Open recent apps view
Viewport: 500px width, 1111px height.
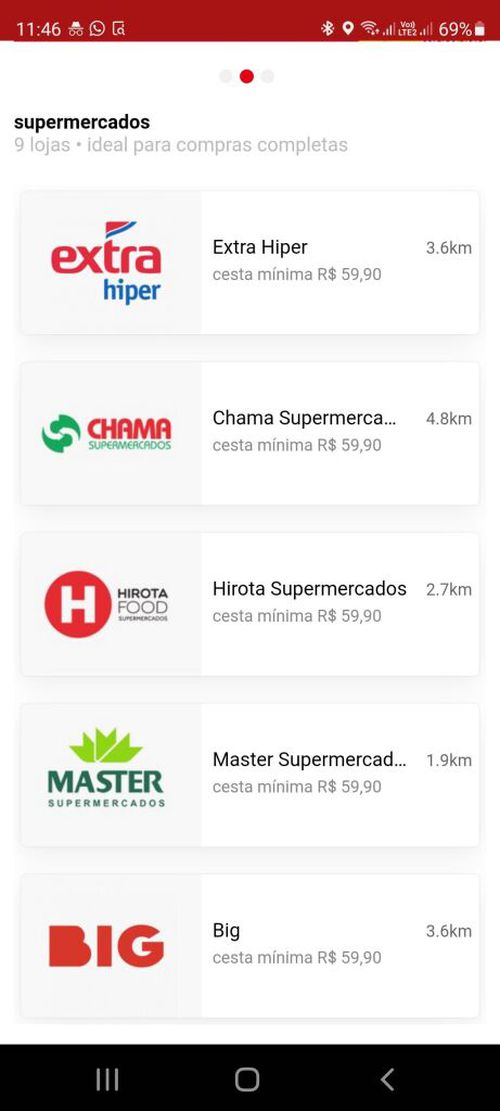click(107, 1079)
